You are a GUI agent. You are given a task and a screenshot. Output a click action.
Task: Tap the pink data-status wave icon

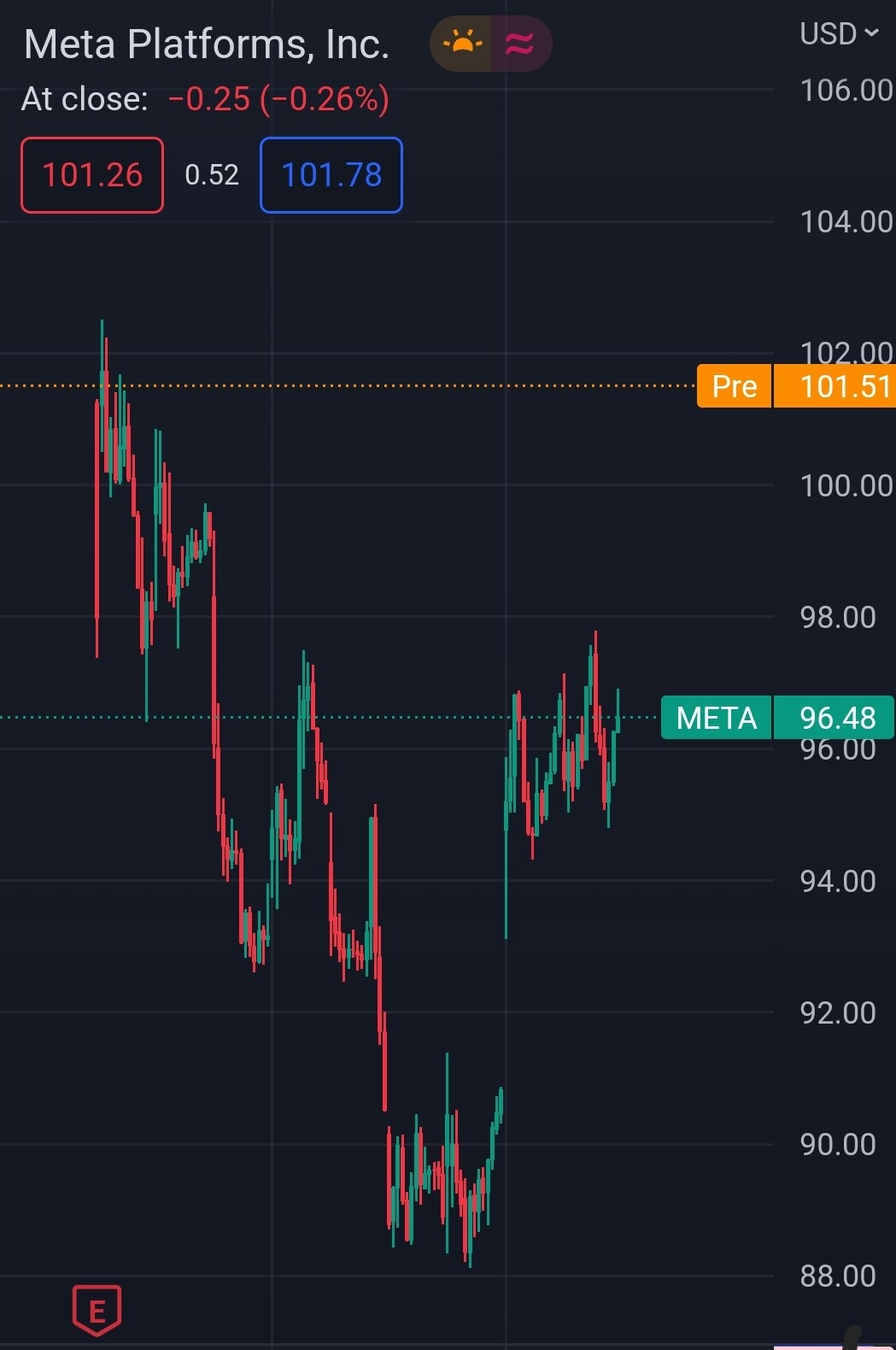(x=520, y=44)
